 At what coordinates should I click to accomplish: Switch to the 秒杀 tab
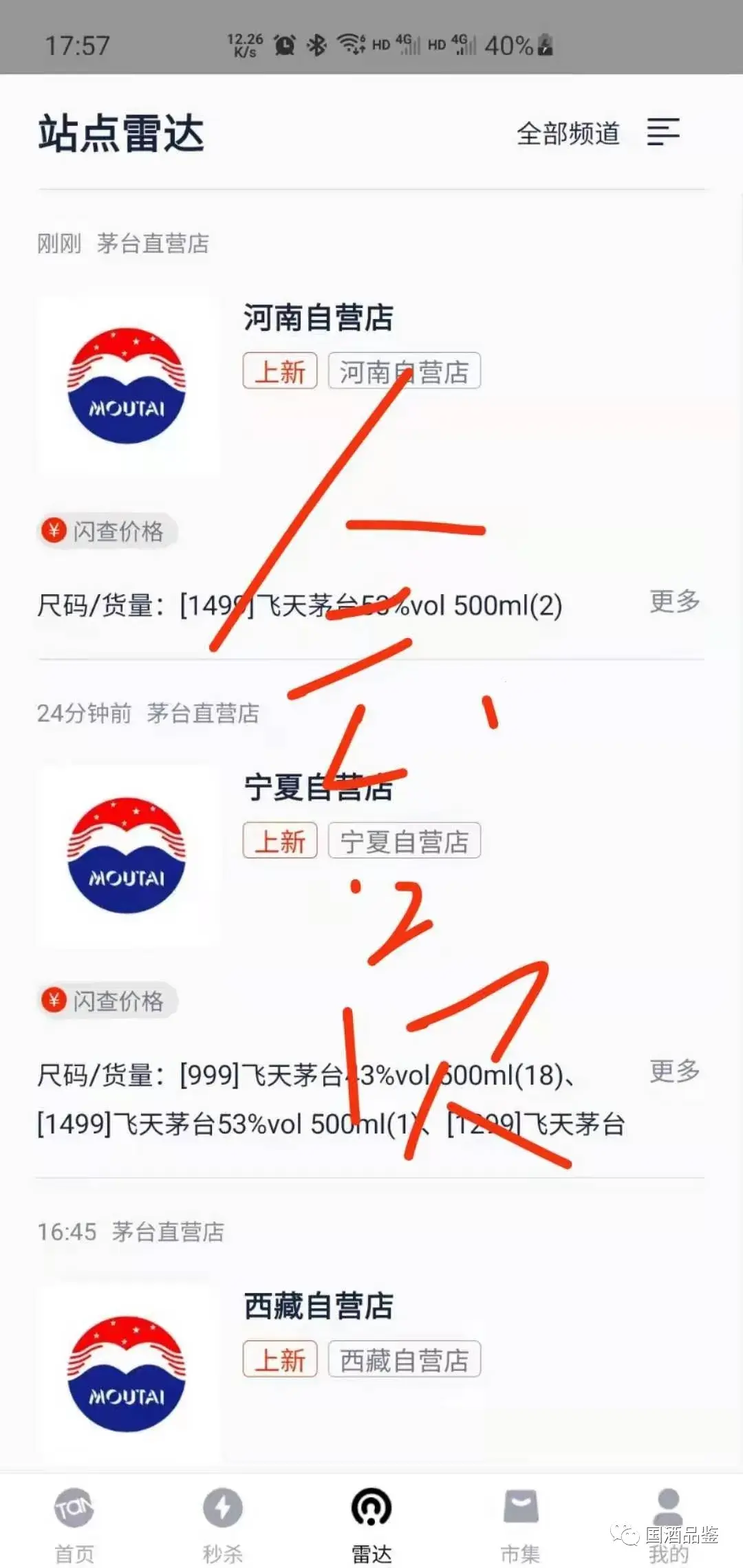click(x=222, y=1521)
